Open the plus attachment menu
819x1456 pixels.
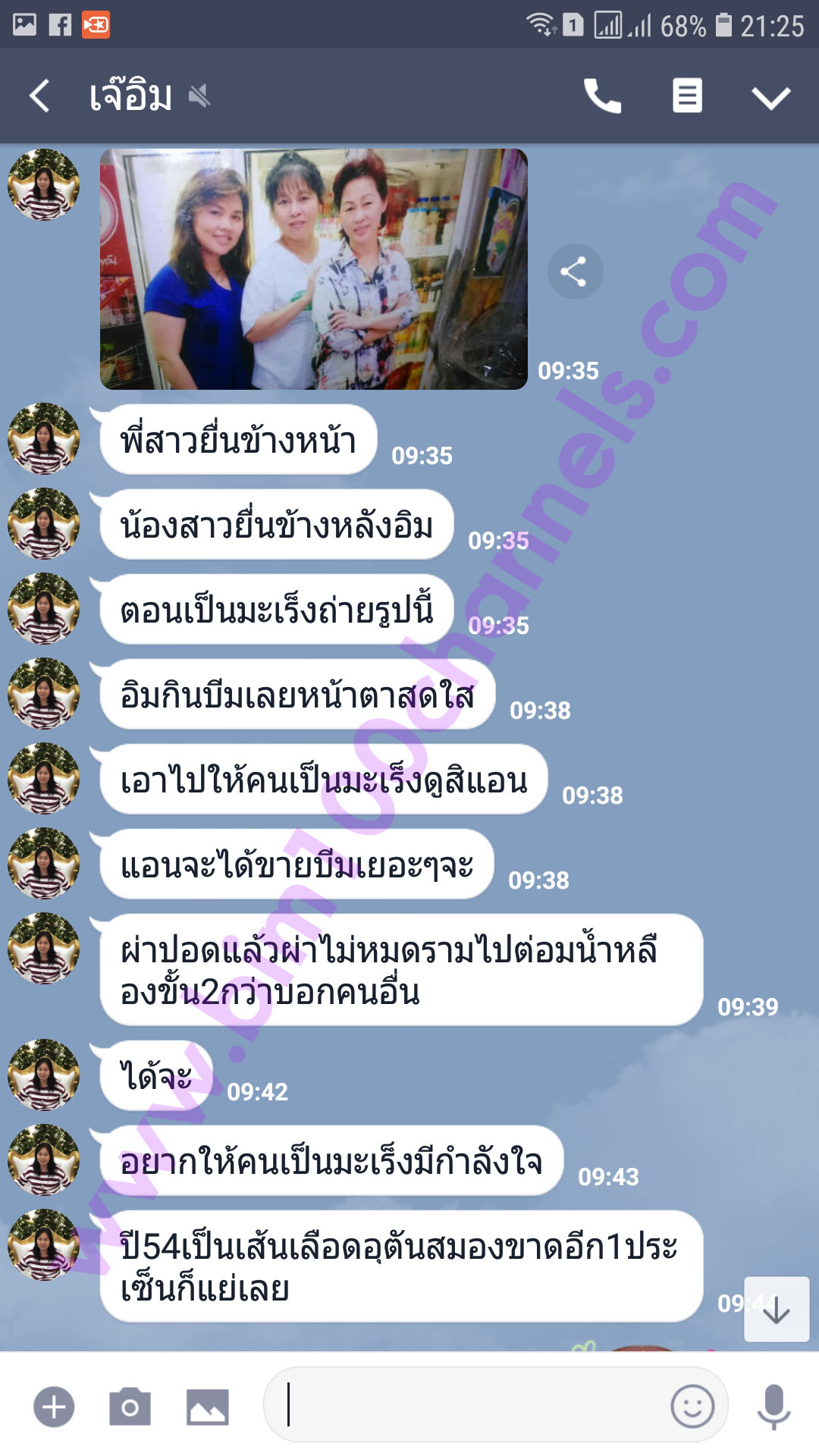pos(54,1407)
